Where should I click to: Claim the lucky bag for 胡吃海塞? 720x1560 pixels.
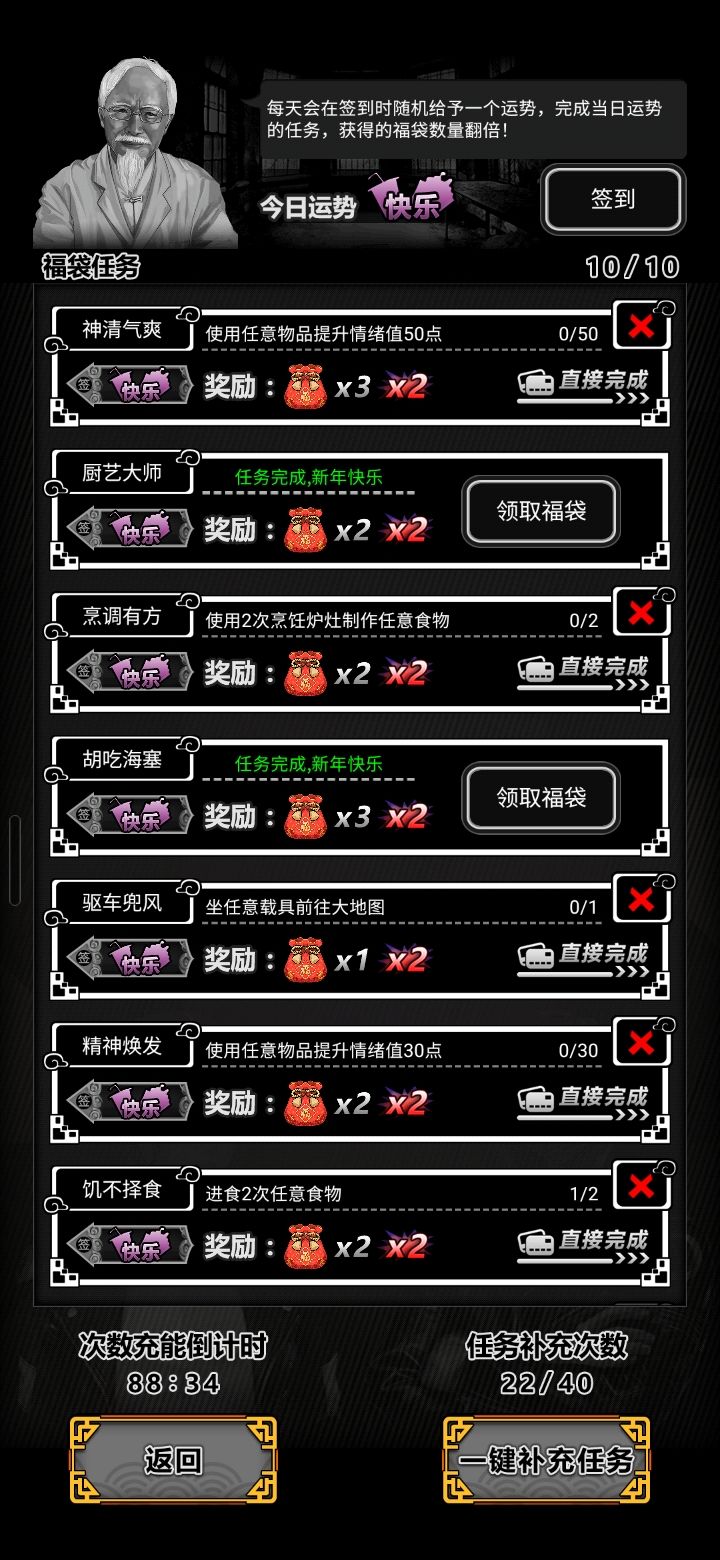click(x=541, y=797)
